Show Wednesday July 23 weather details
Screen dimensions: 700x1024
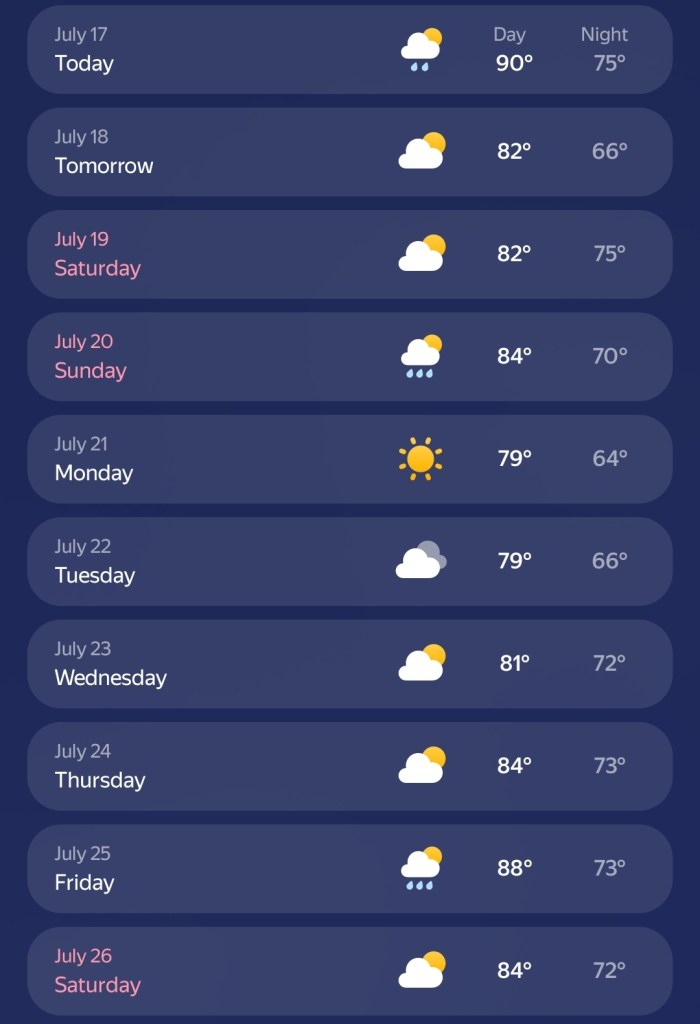349,664
